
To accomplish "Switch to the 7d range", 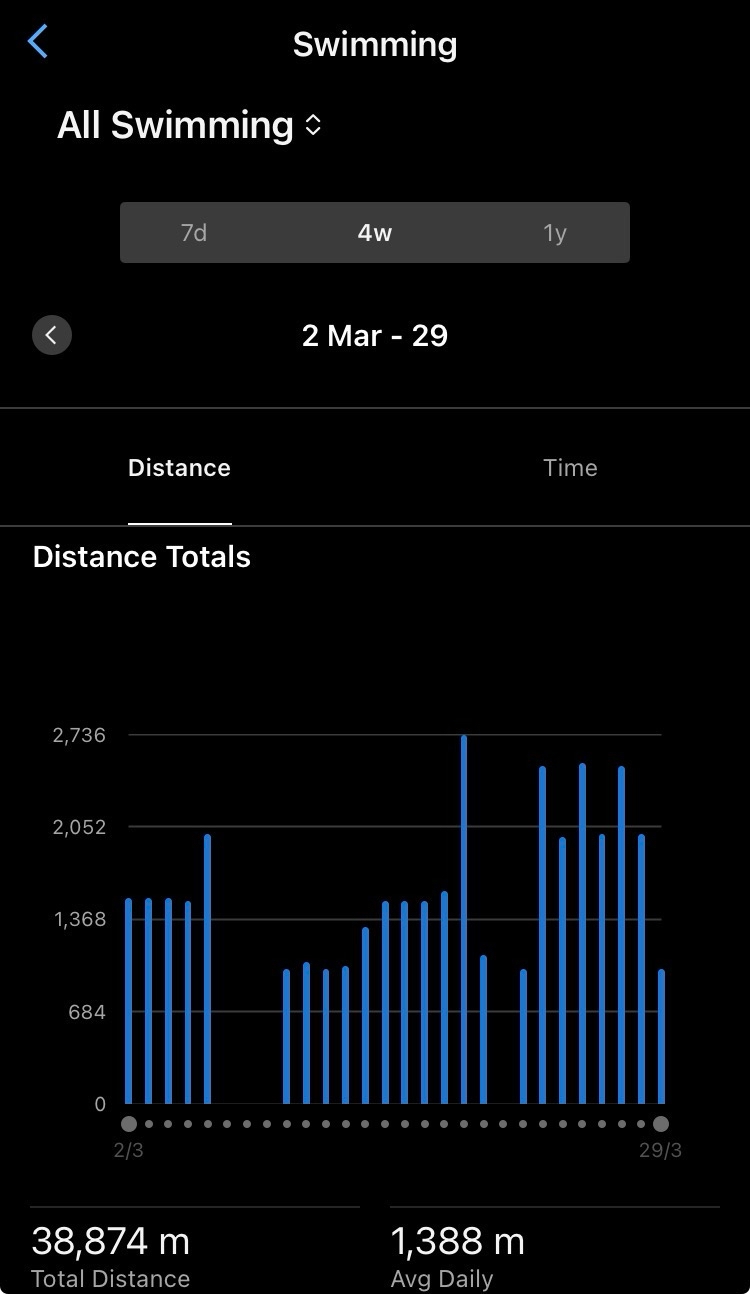I will pos(194,233).
